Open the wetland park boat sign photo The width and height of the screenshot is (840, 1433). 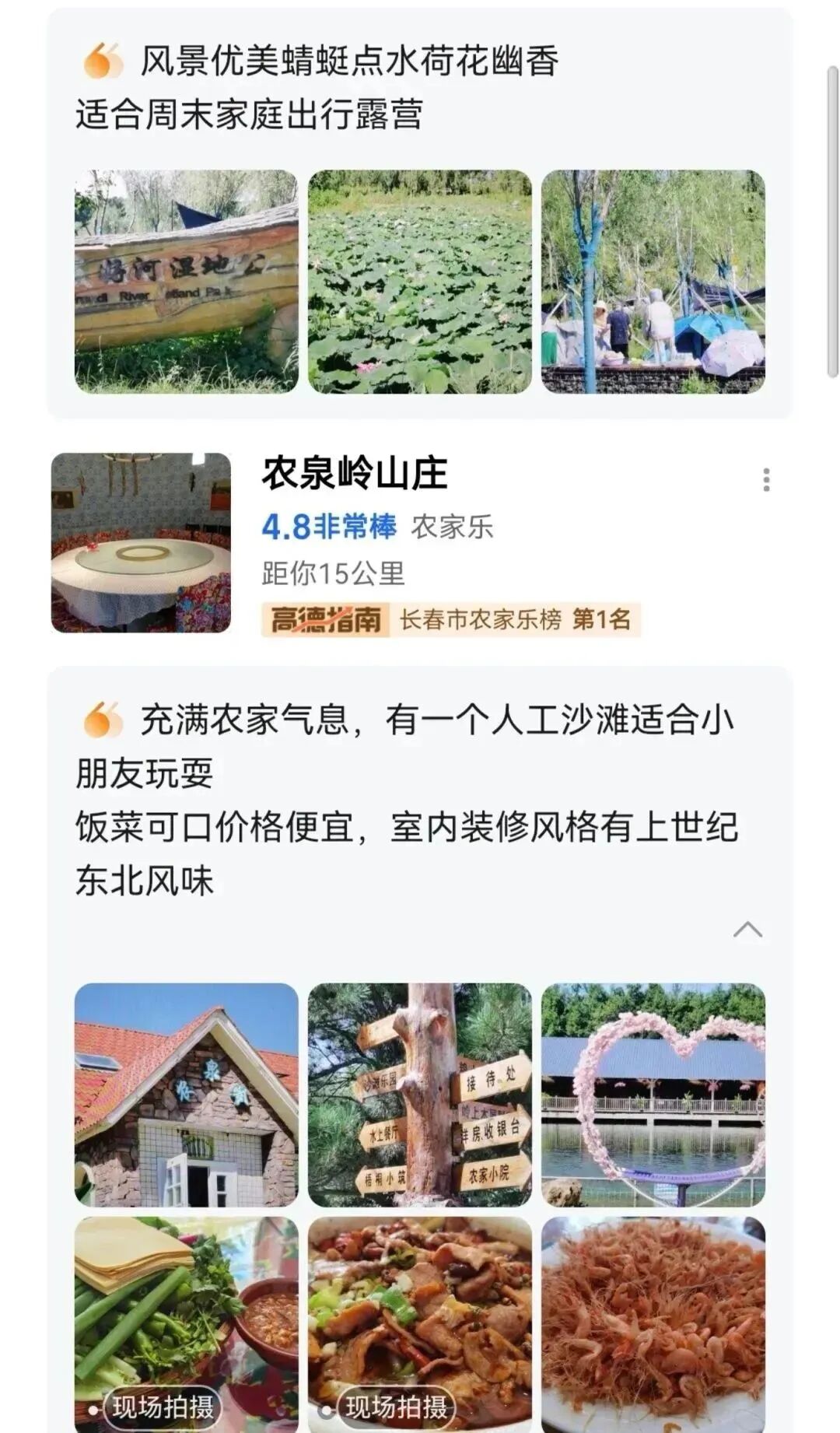coord(186,281)
